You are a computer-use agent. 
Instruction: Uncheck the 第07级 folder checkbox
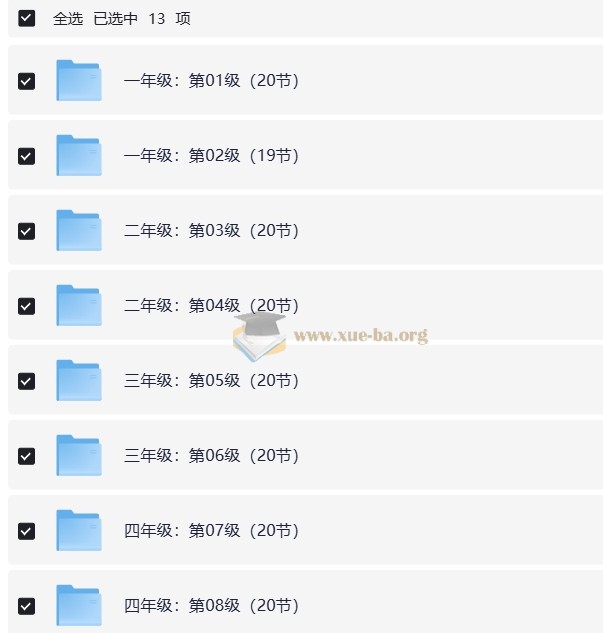[x=27, y=531]
